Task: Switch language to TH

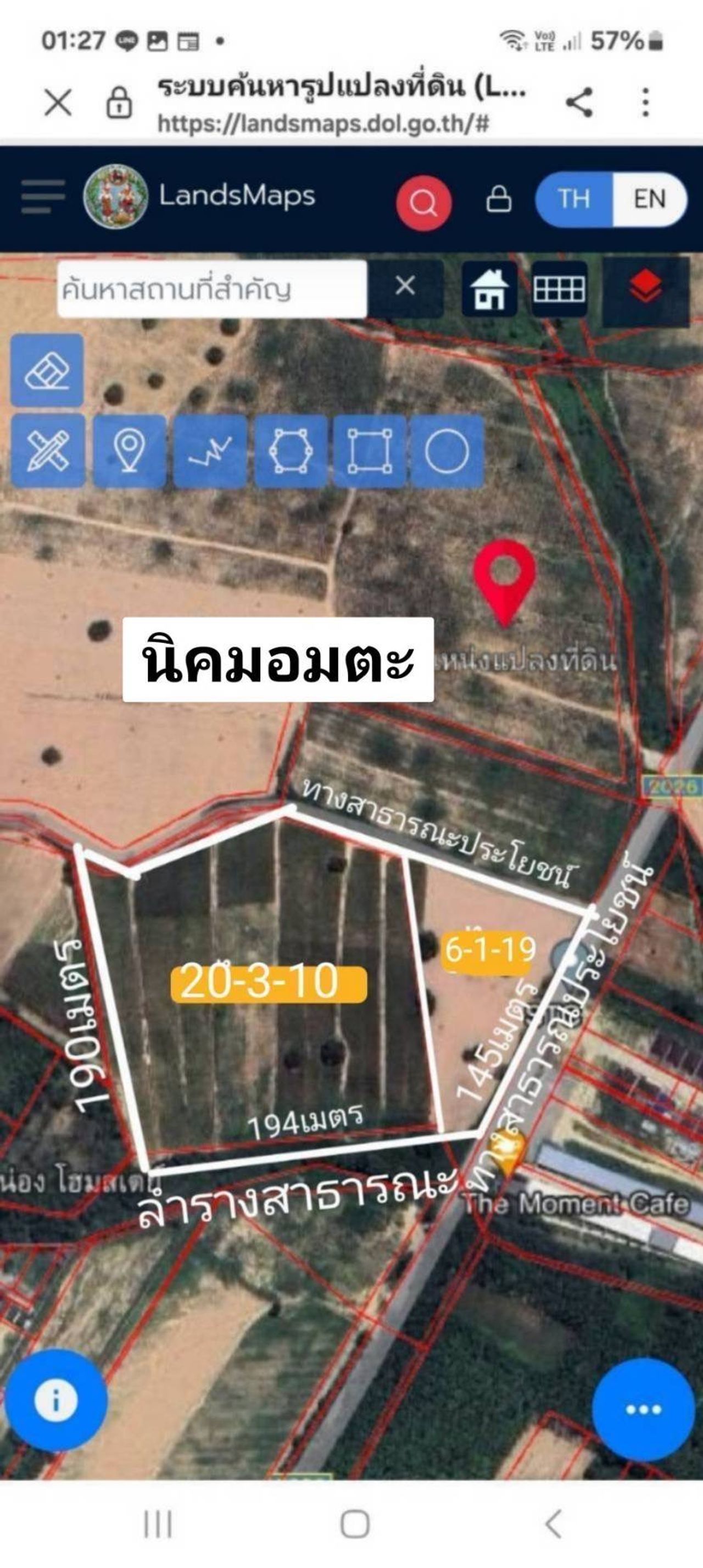Action: tap(574, 199)
